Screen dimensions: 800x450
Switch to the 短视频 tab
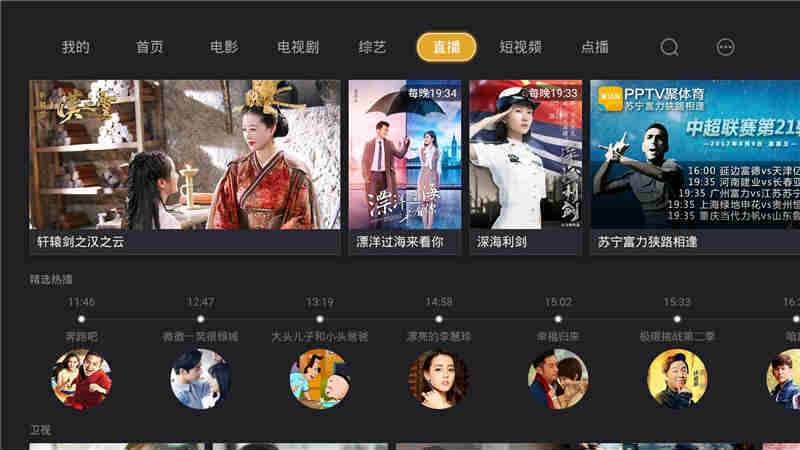click(520, 47)
